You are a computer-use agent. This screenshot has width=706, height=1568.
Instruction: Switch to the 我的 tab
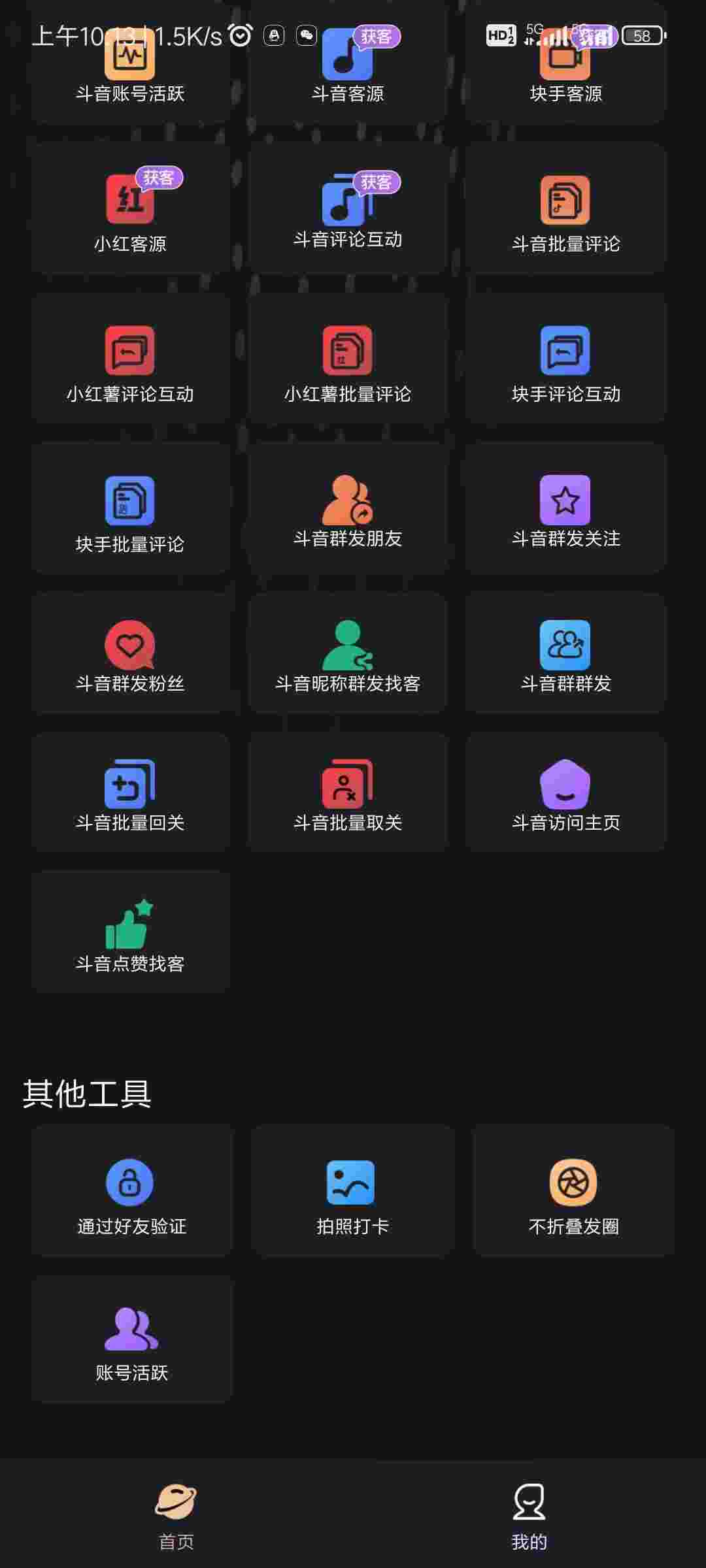[529, 1516]
